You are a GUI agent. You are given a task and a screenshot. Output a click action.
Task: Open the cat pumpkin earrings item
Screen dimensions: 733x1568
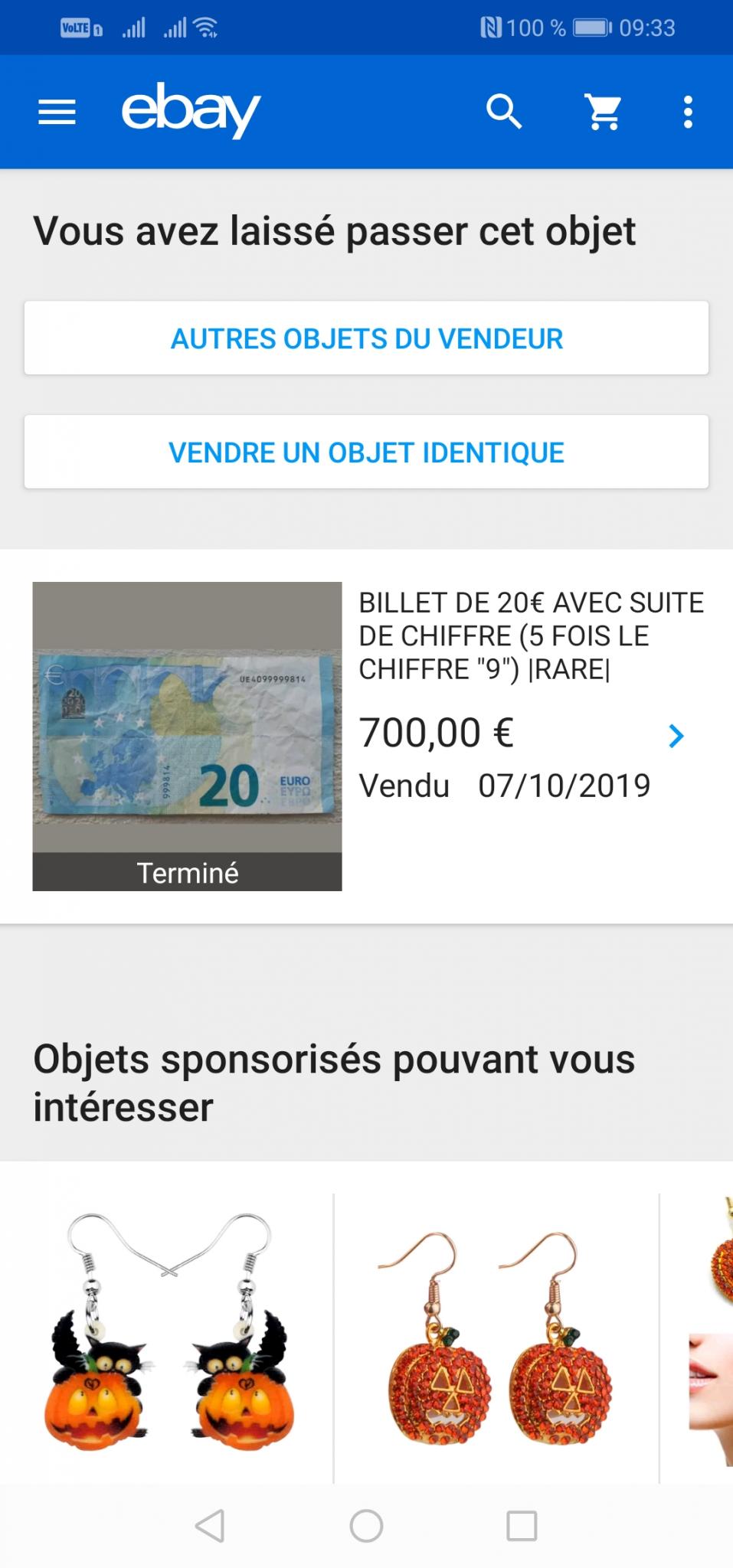tap(167, 1334)
